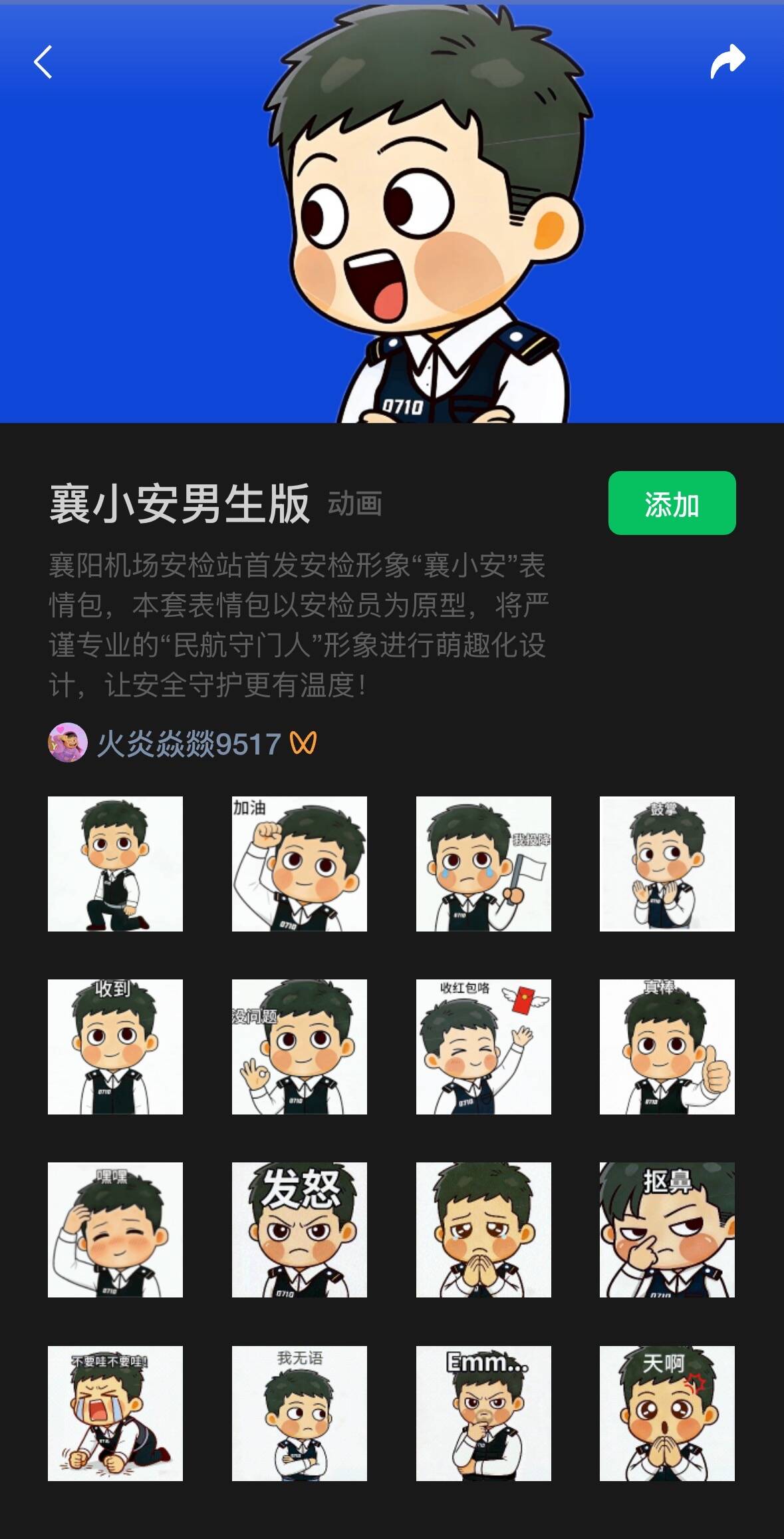The width and height of the screenshot is (784, 1539).
Task: Open the 真棒 thumbs-up sticker
Action: [667, 1047]
